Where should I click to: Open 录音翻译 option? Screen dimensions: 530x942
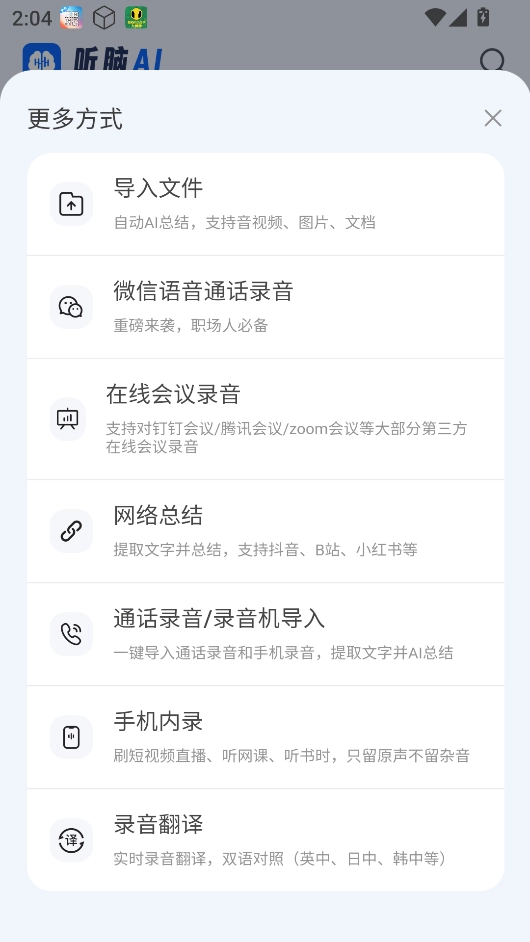(x=265, y=840)
